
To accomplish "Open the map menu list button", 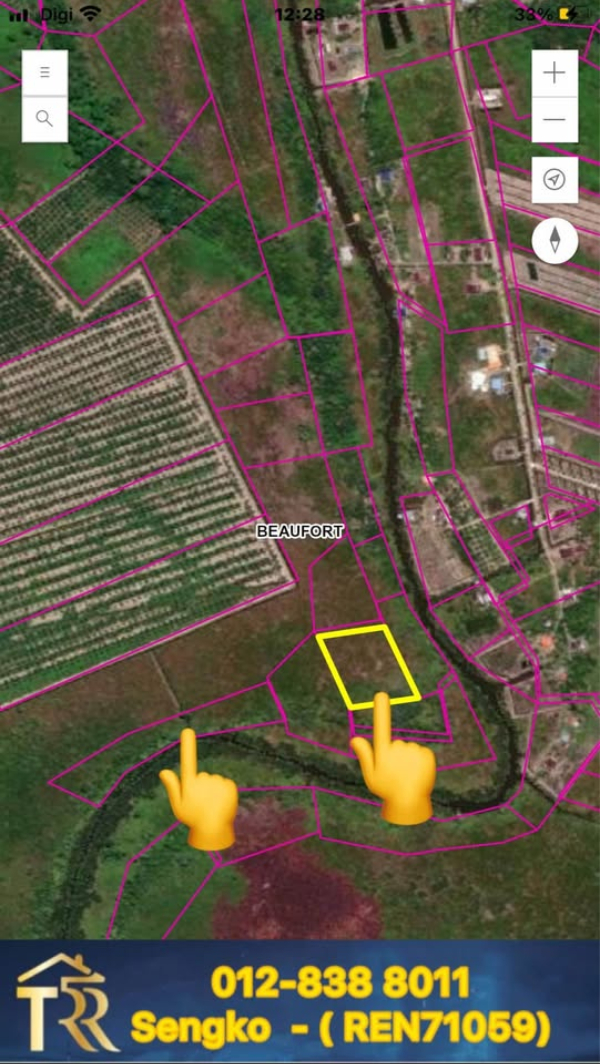I will click(x=45, y=73).
